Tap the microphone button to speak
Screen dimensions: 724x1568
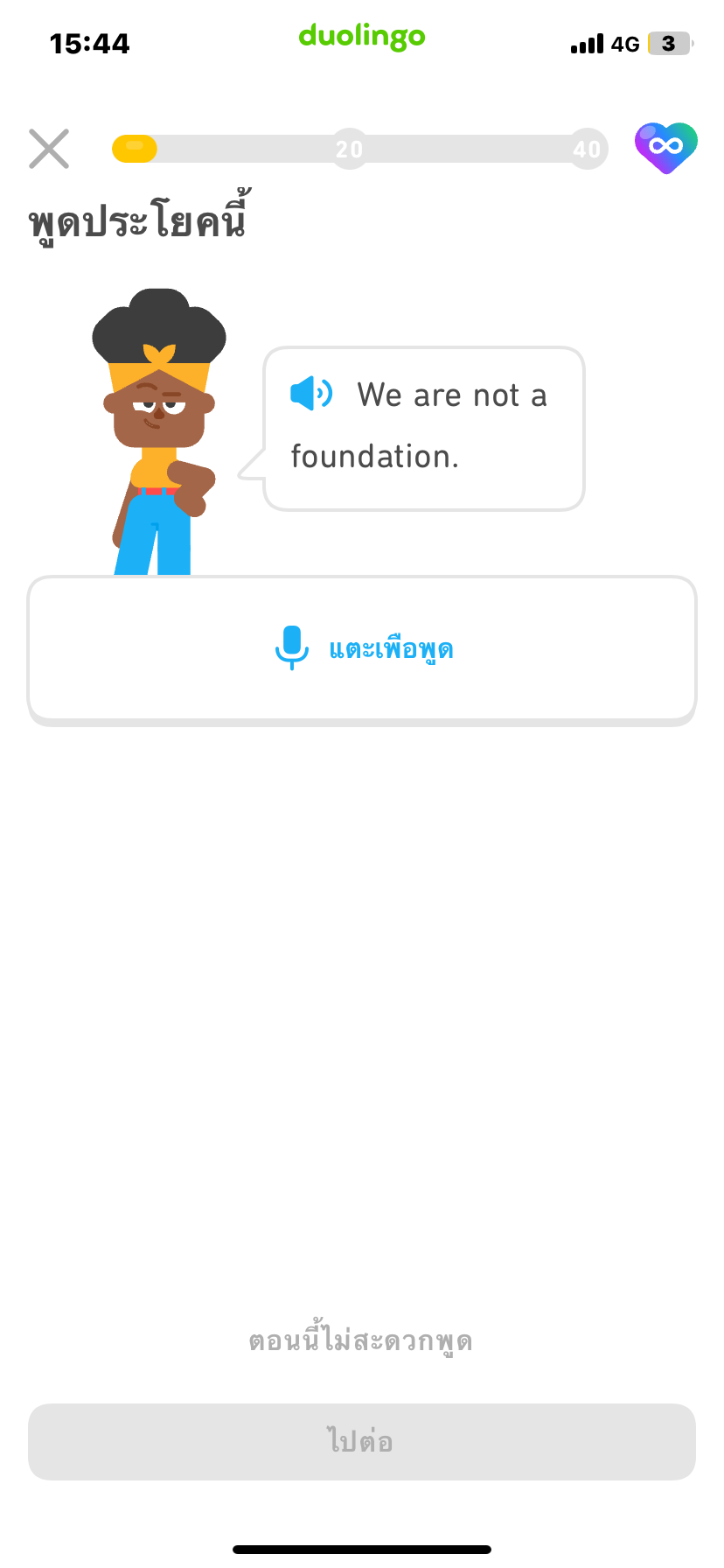tap(362, 649)
